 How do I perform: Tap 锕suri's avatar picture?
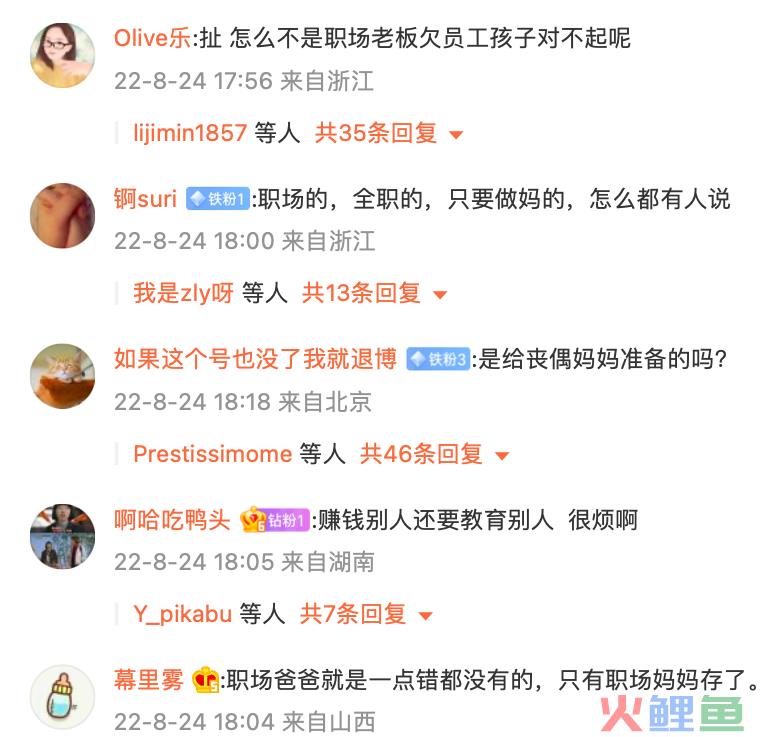[x=63, y=215]
